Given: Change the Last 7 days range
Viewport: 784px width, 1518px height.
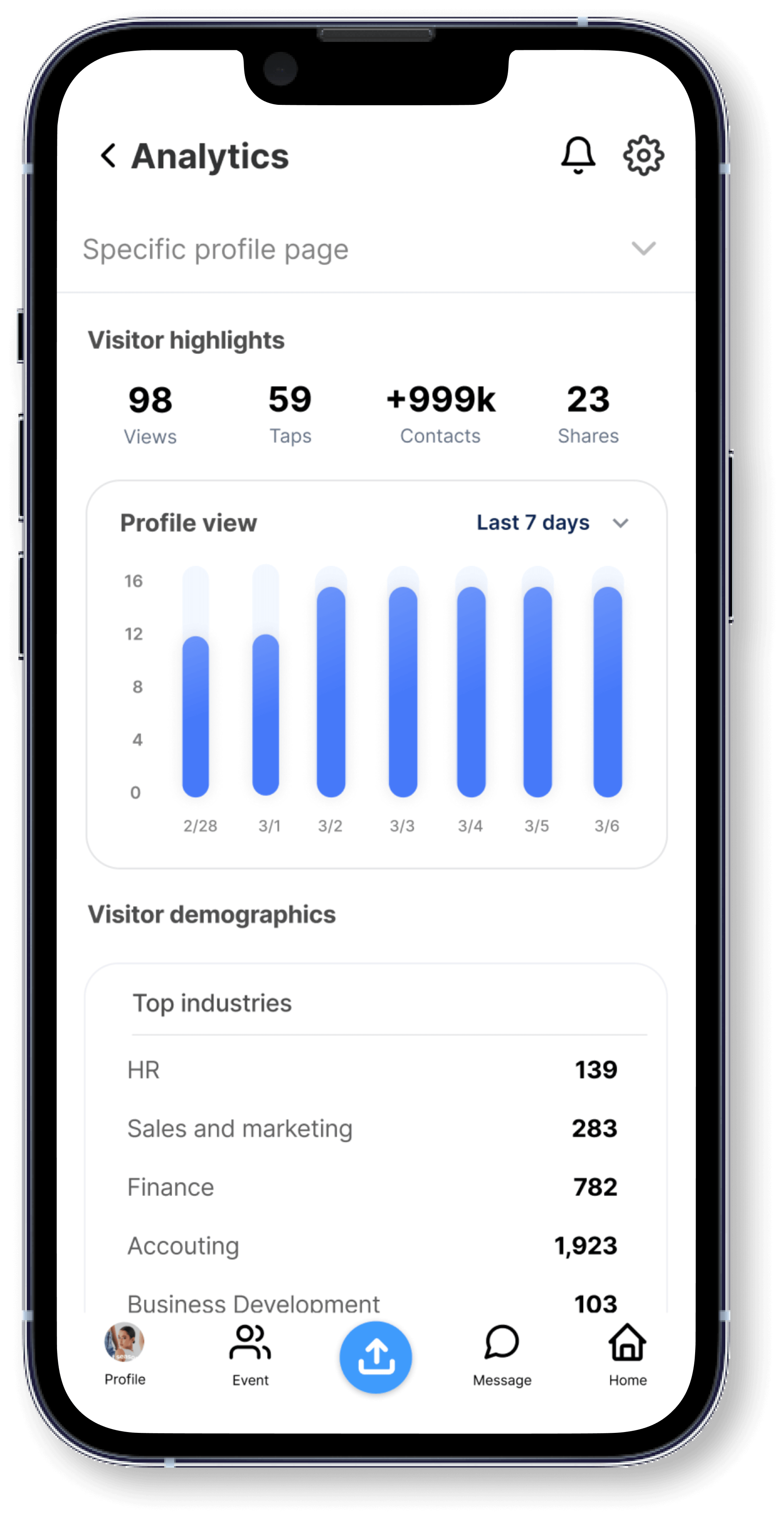Looking at the screenshot, I should click(552, 522).
